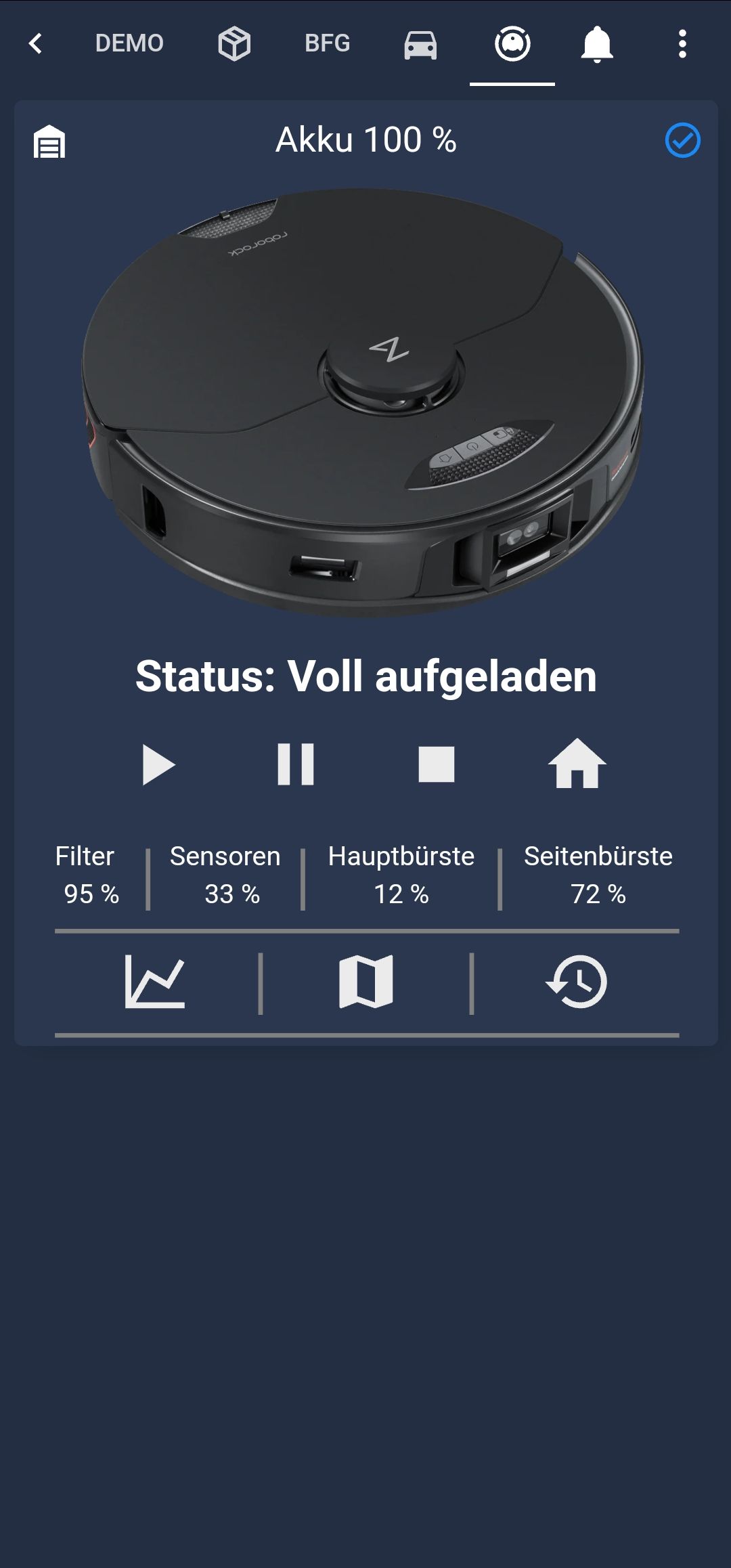This screenshot has width=731, height=1568.
Task: Tap the garage icon beside Akku
Action: (x=49, y=141)
